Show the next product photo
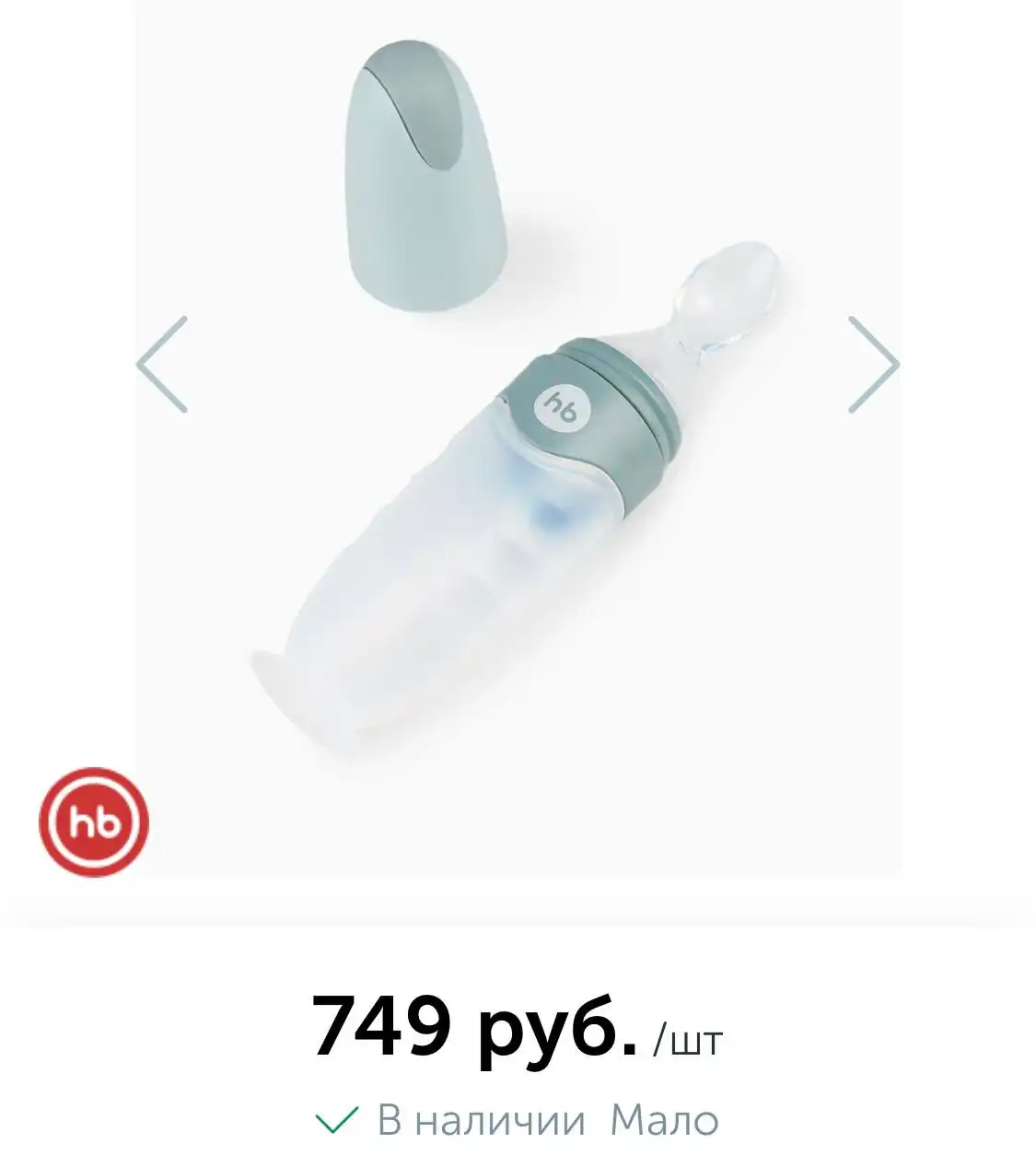This screenshot has height=1167, width=1036. (x=872, y=365)
